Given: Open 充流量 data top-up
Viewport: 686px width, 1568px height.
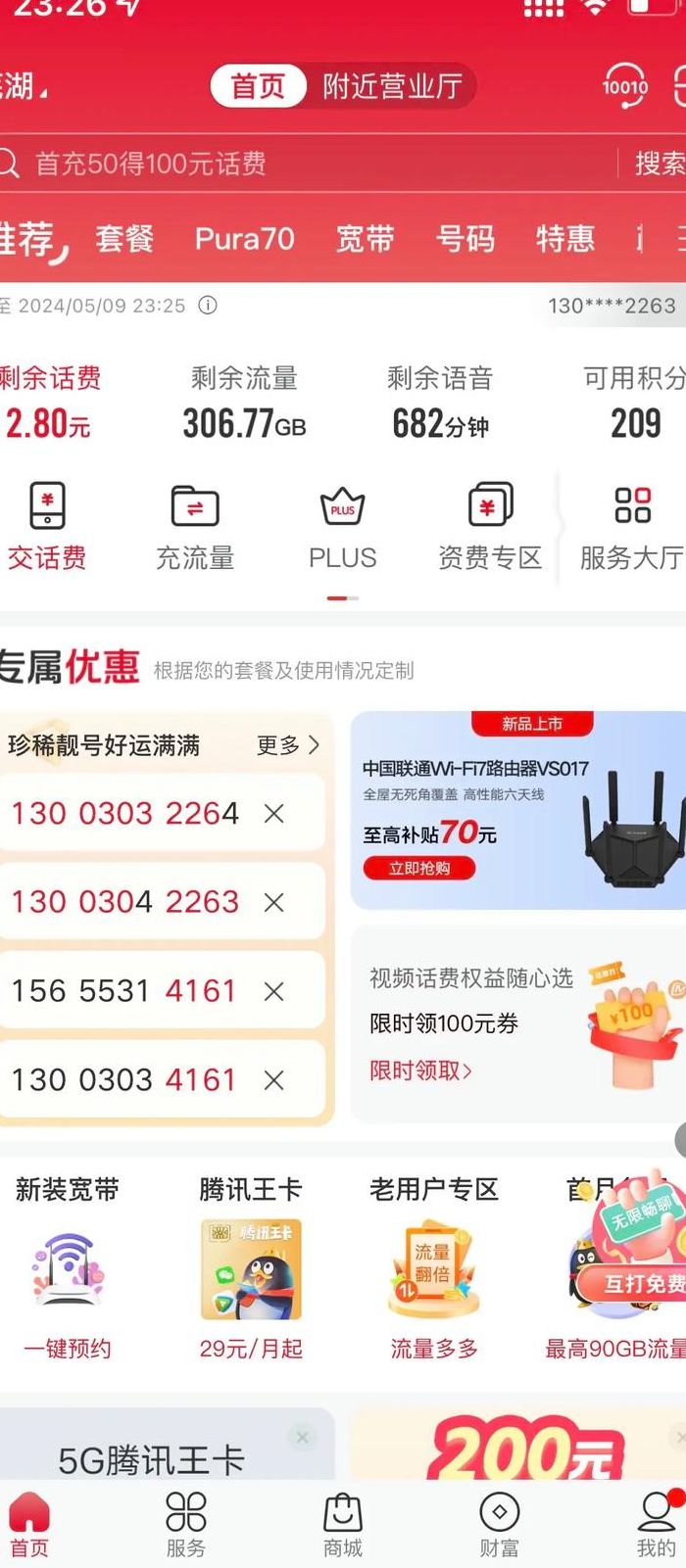Looking at the screenshot, I should click(195, 527).
